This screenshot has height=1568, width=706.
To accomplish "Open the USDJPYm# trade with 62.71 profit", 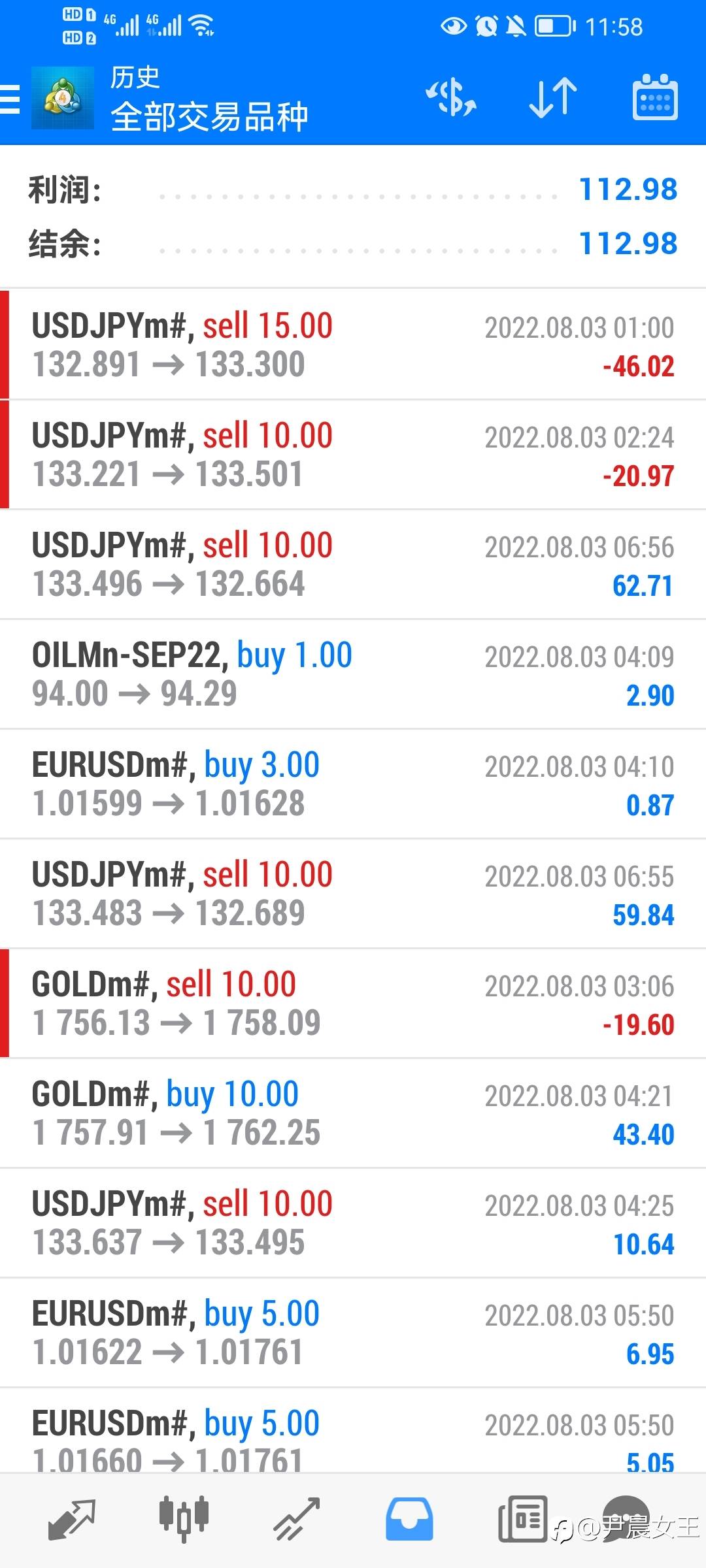I will point(353,564).
